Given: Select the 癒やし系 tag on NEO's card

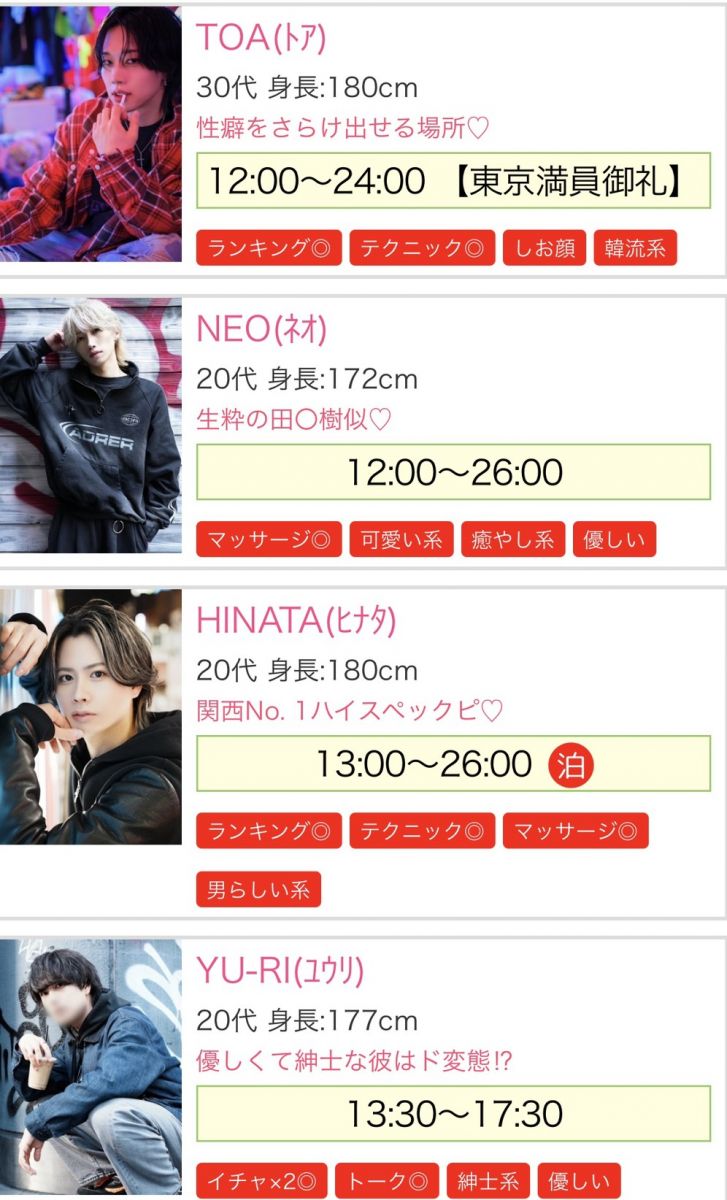Looking at the screenshot, I should [x=513, y=540].
